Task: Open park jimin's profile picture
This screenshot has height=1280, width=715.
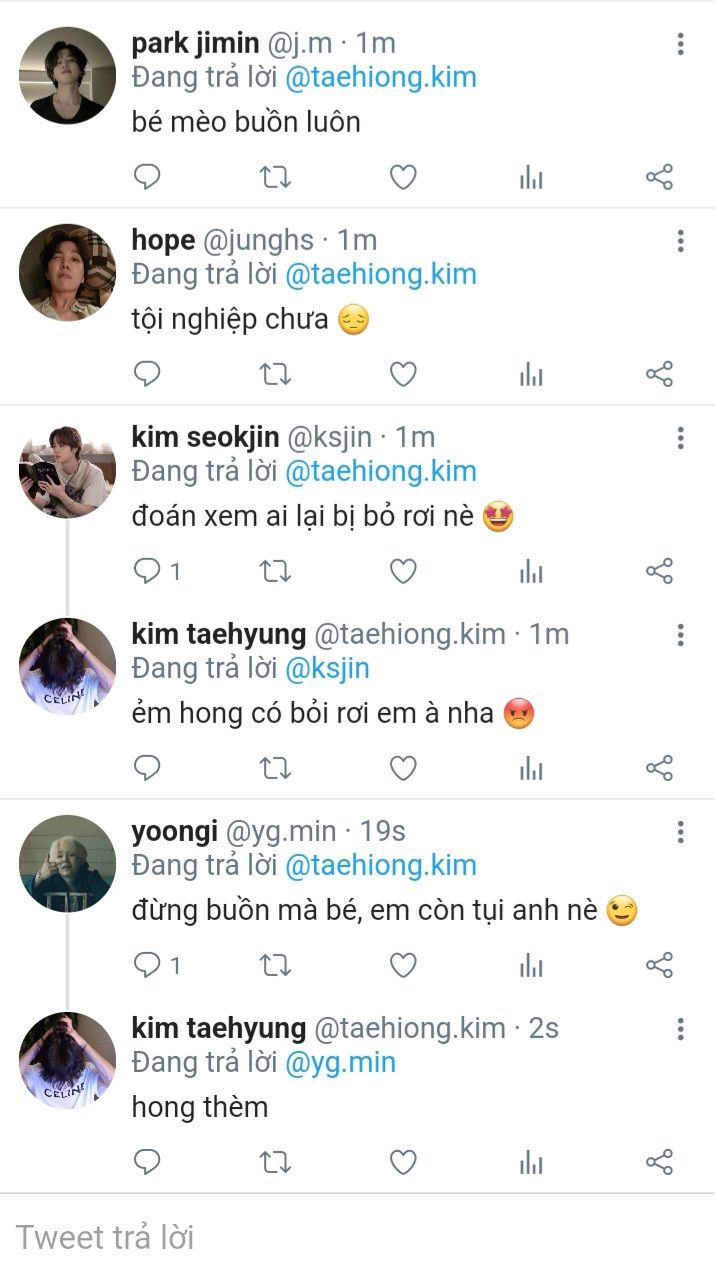Action: 68,76
